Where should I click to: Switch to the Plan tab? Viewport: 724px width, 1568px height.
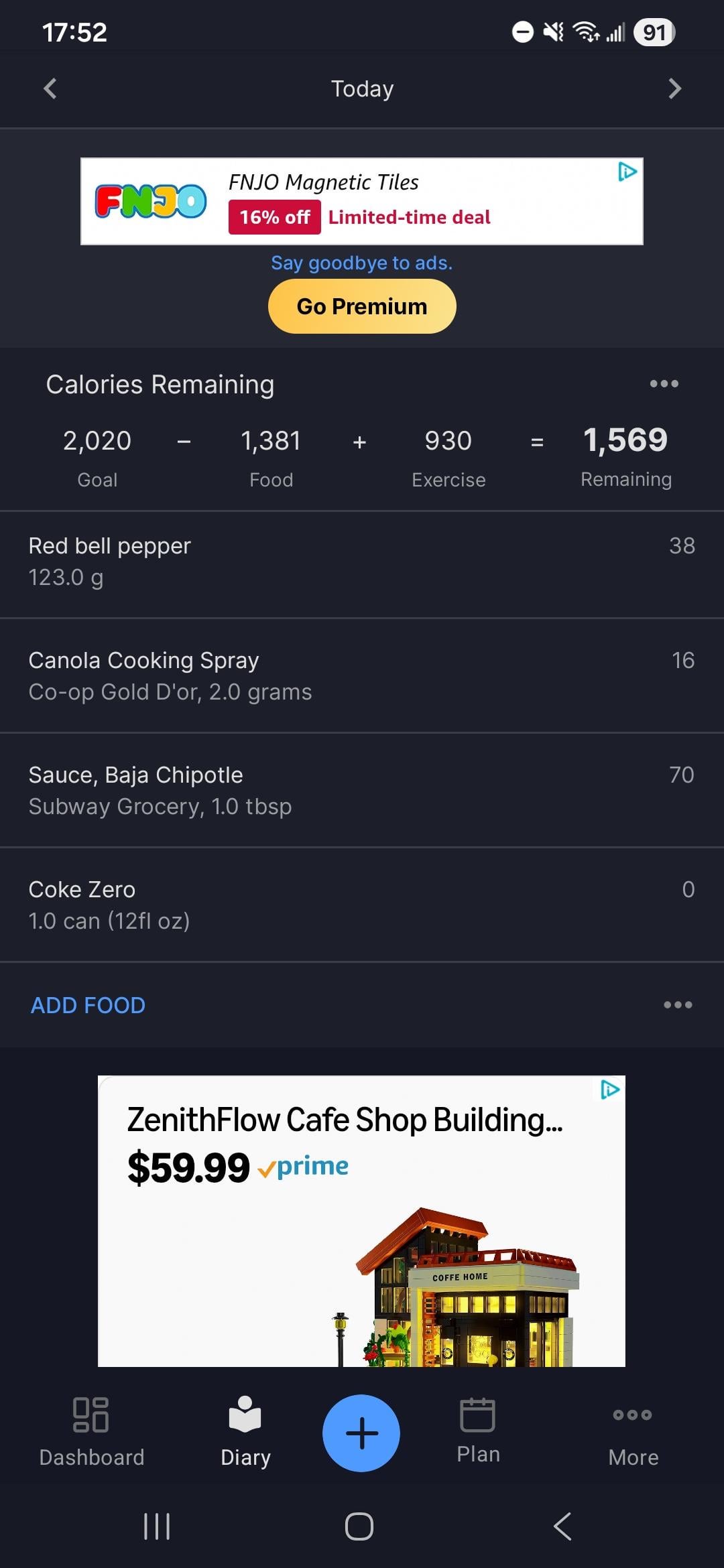coord(478,1432)
